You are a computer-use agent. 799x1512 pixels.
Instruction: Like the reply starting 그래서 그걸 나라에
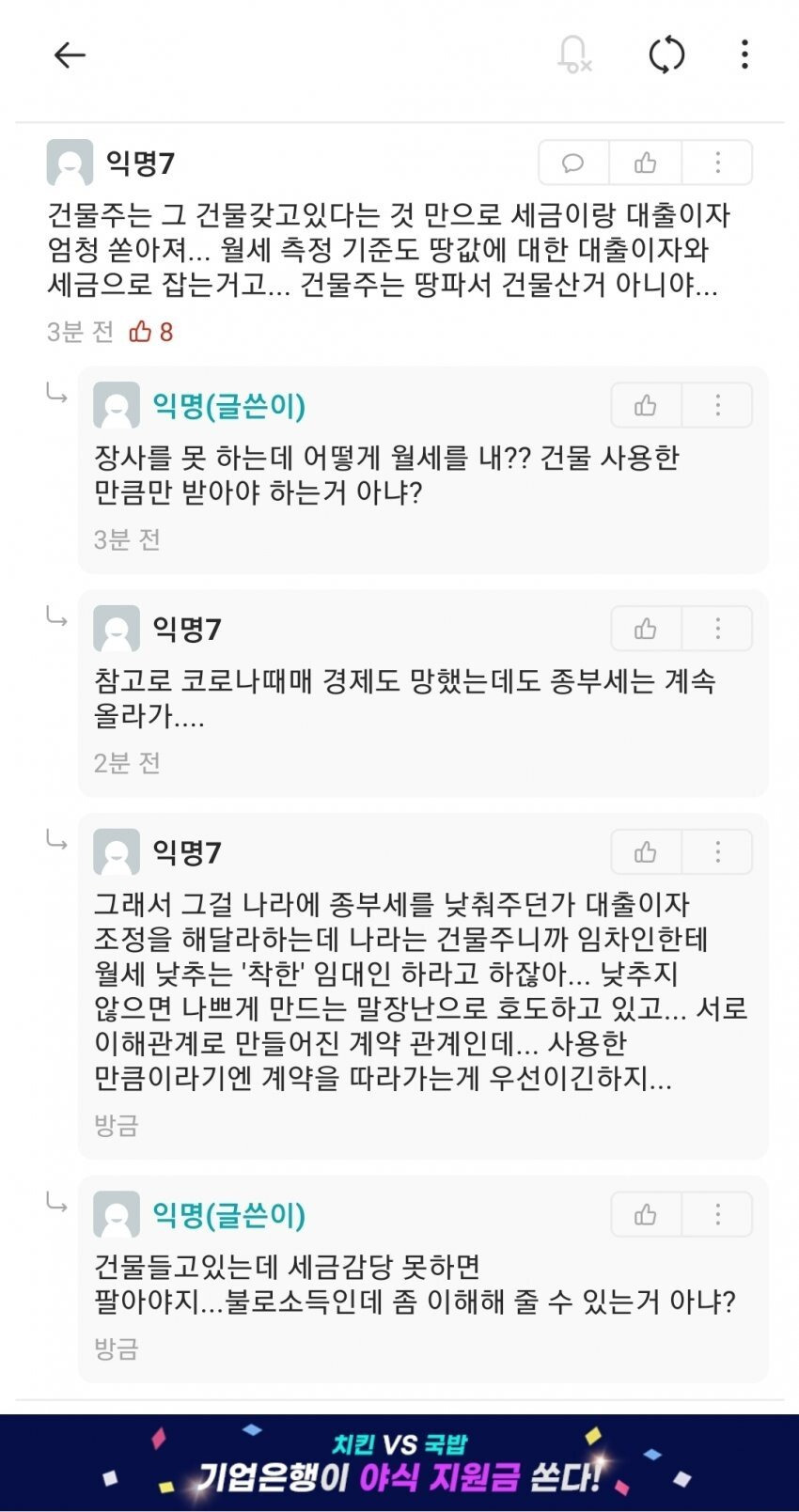646,852
